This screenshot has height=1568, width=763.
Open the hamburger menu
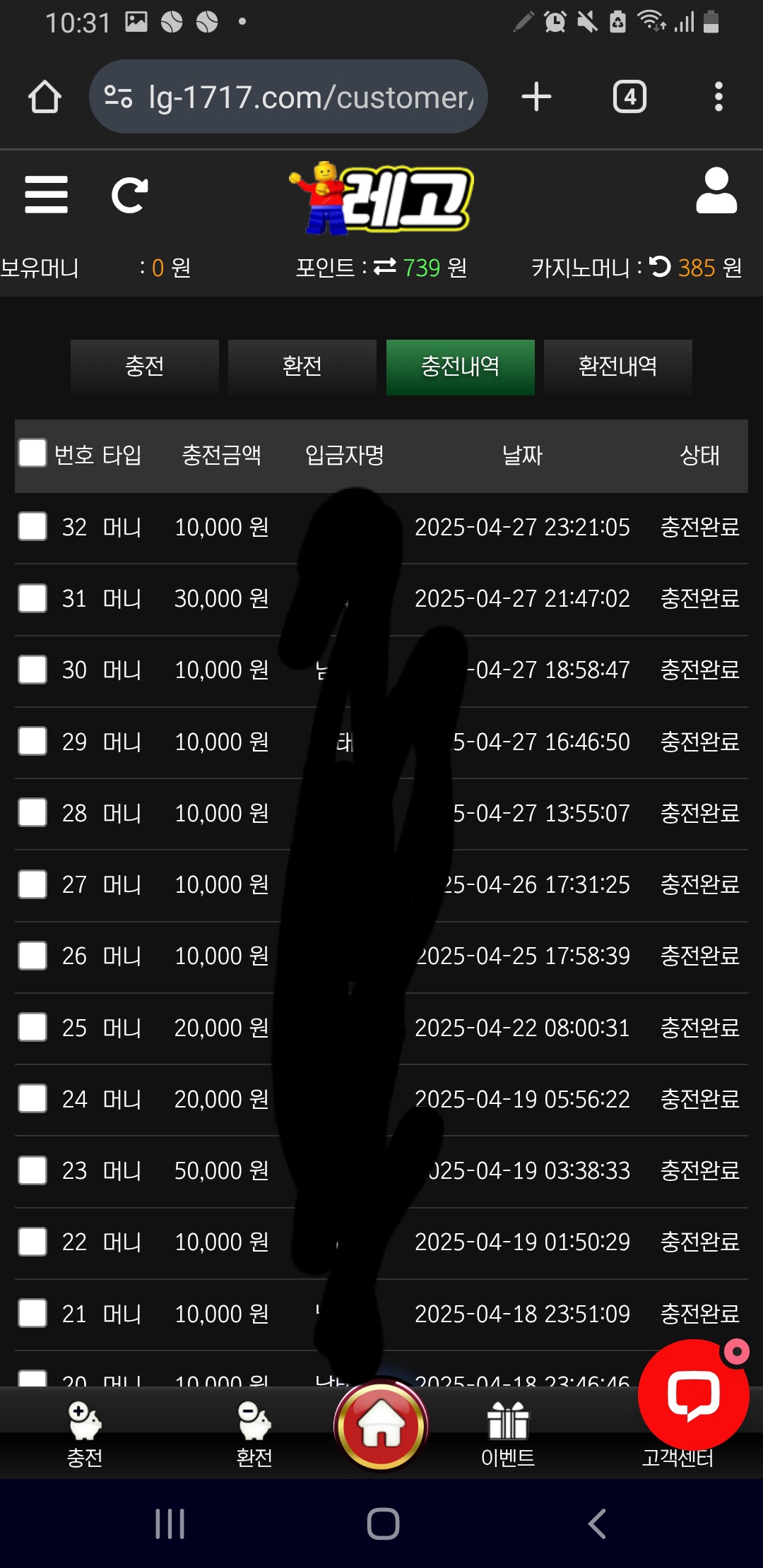(46, 194)
